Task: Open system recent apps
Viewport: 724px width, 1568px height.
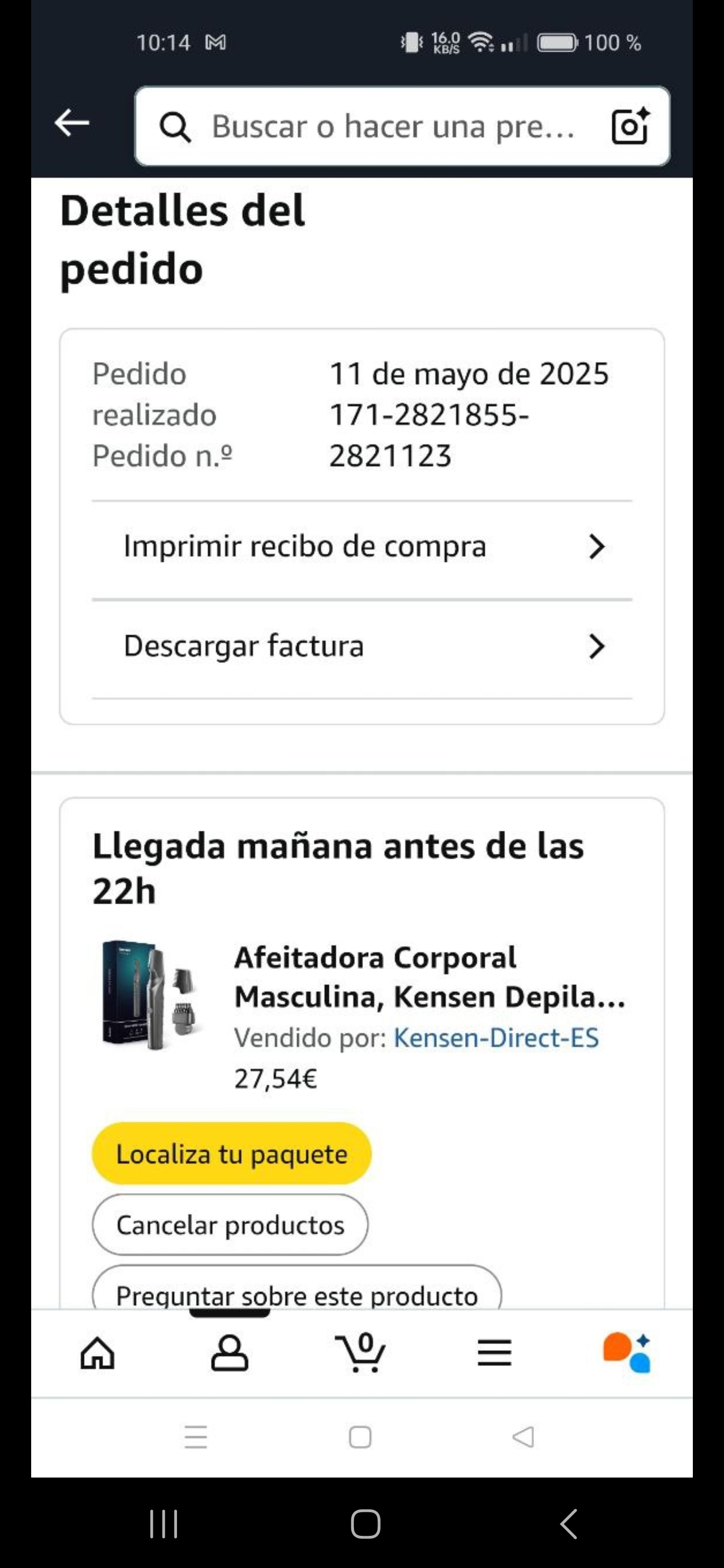Action: click(x=164, y=1524)
